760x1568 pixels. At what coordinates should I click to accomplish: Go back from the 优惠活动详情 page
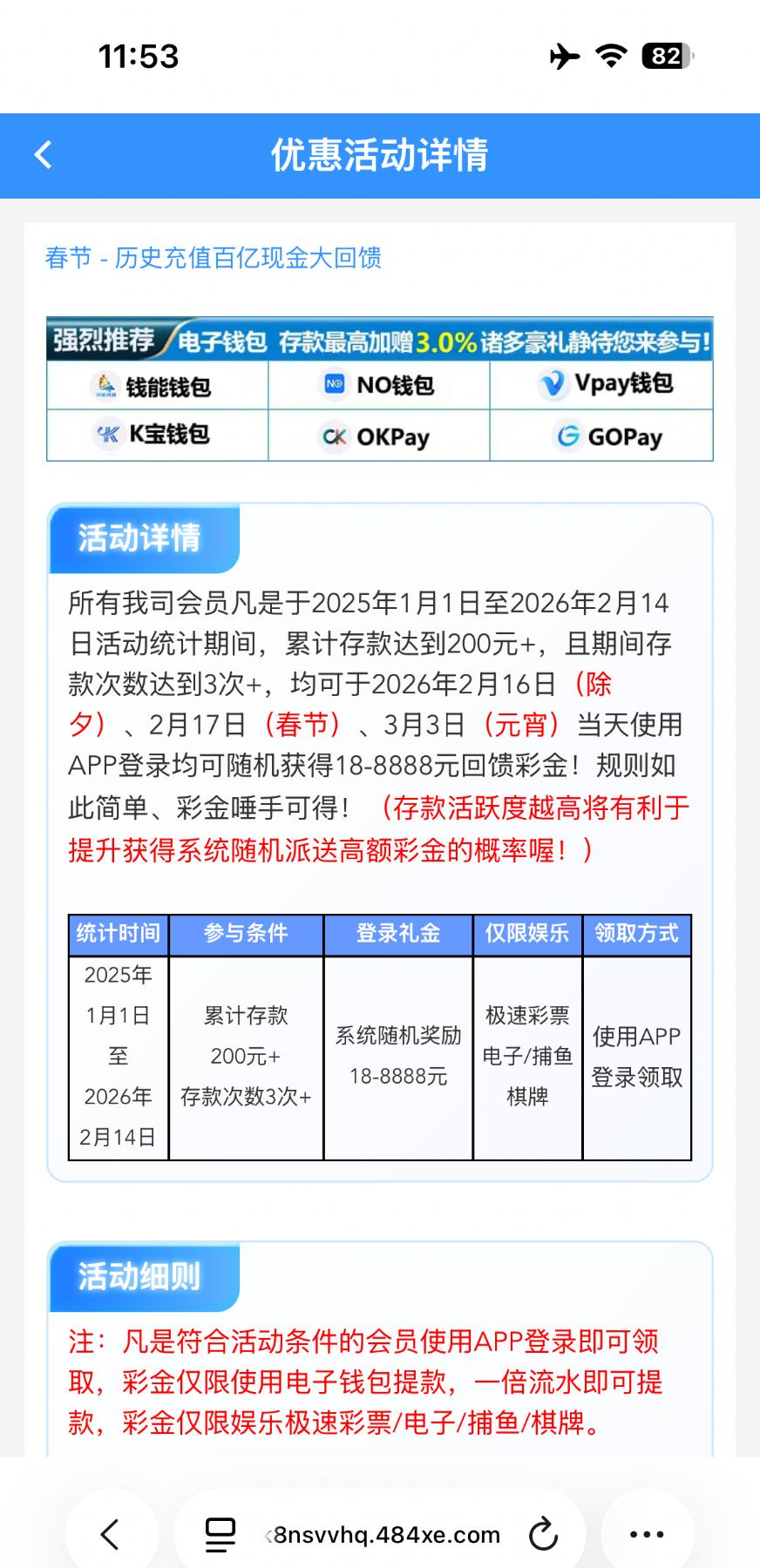coord(43,155)
